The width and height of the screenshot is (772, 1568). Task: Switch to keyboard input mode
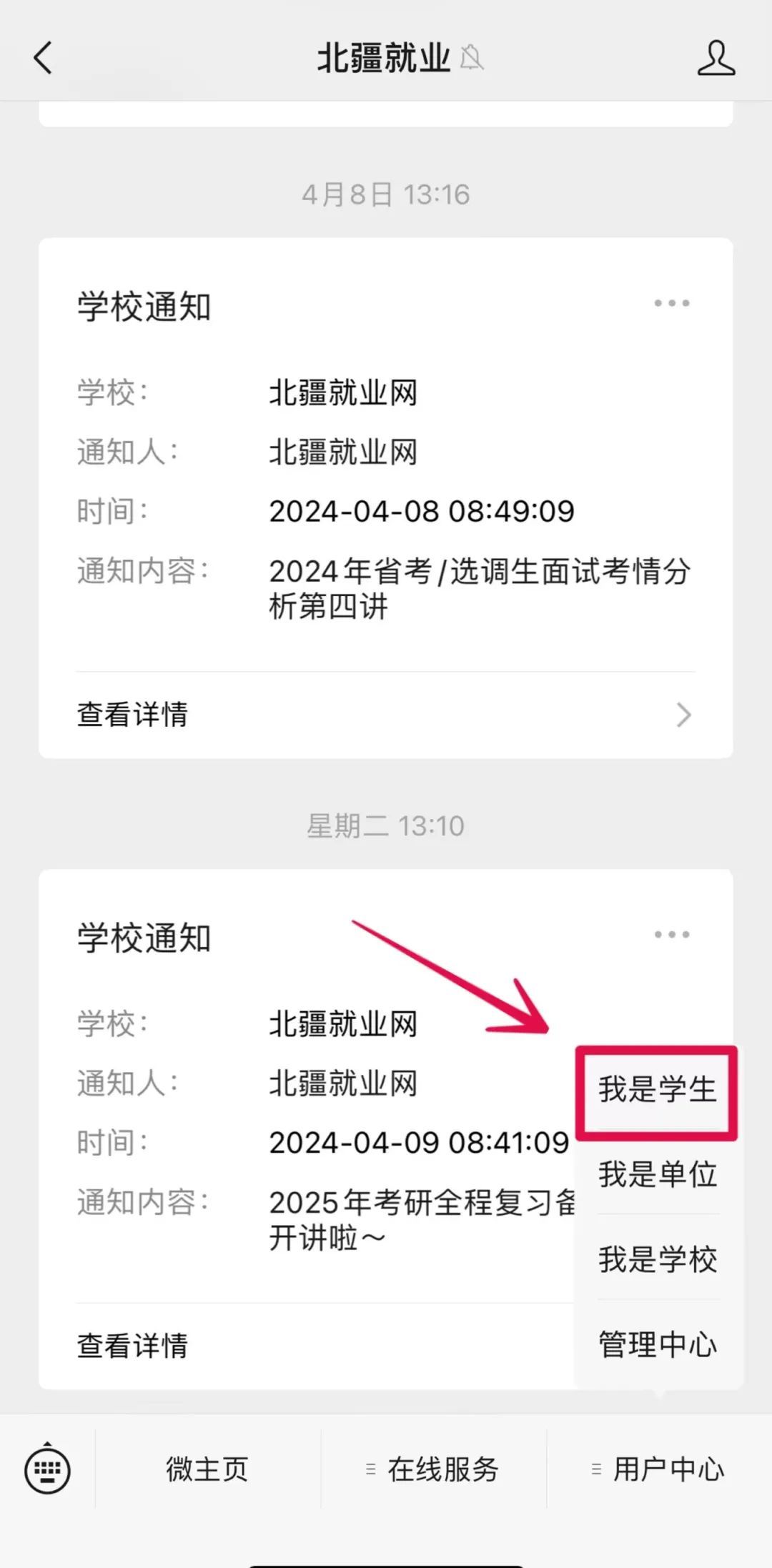(x=47, y=1469)
